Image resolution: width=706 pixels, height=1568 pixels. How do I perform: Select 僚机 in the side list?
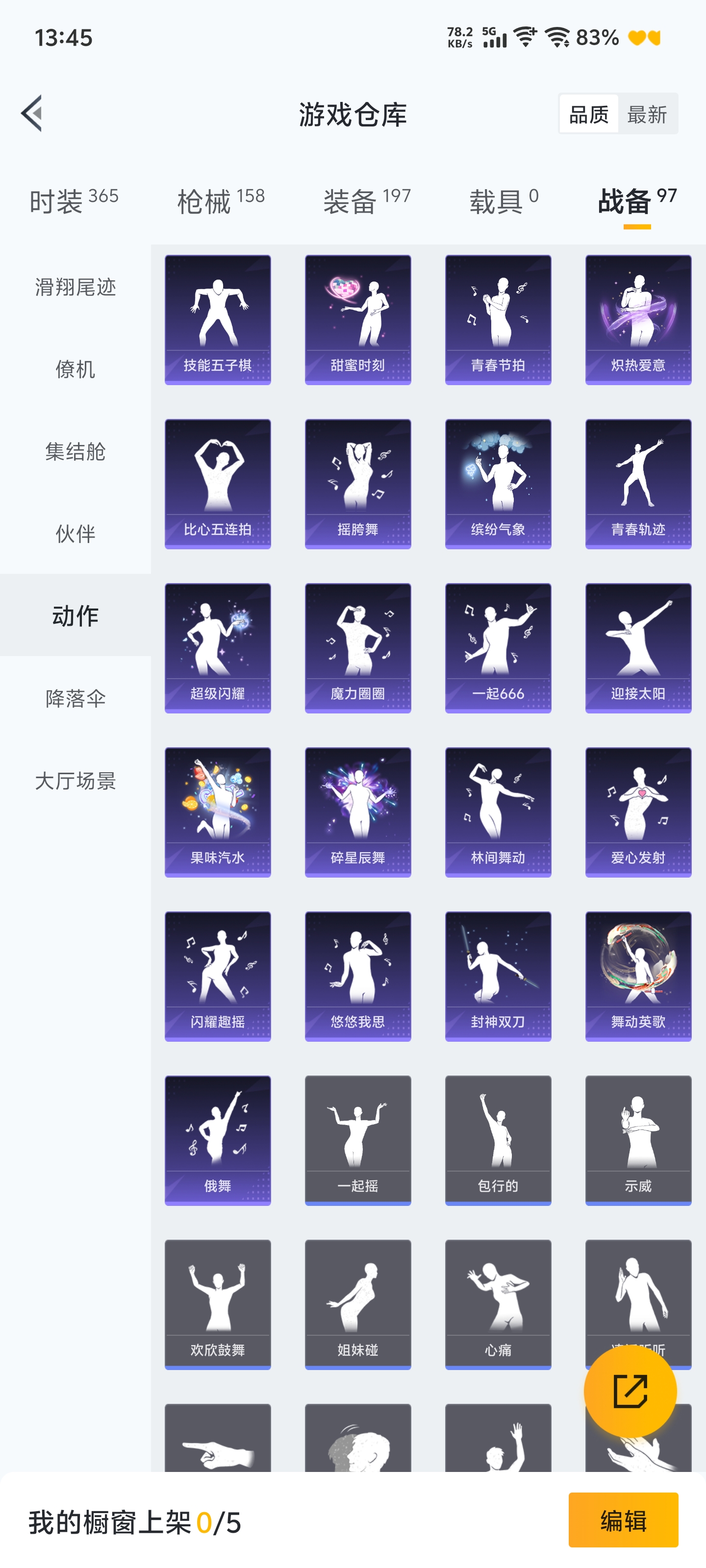coord(75,369)
